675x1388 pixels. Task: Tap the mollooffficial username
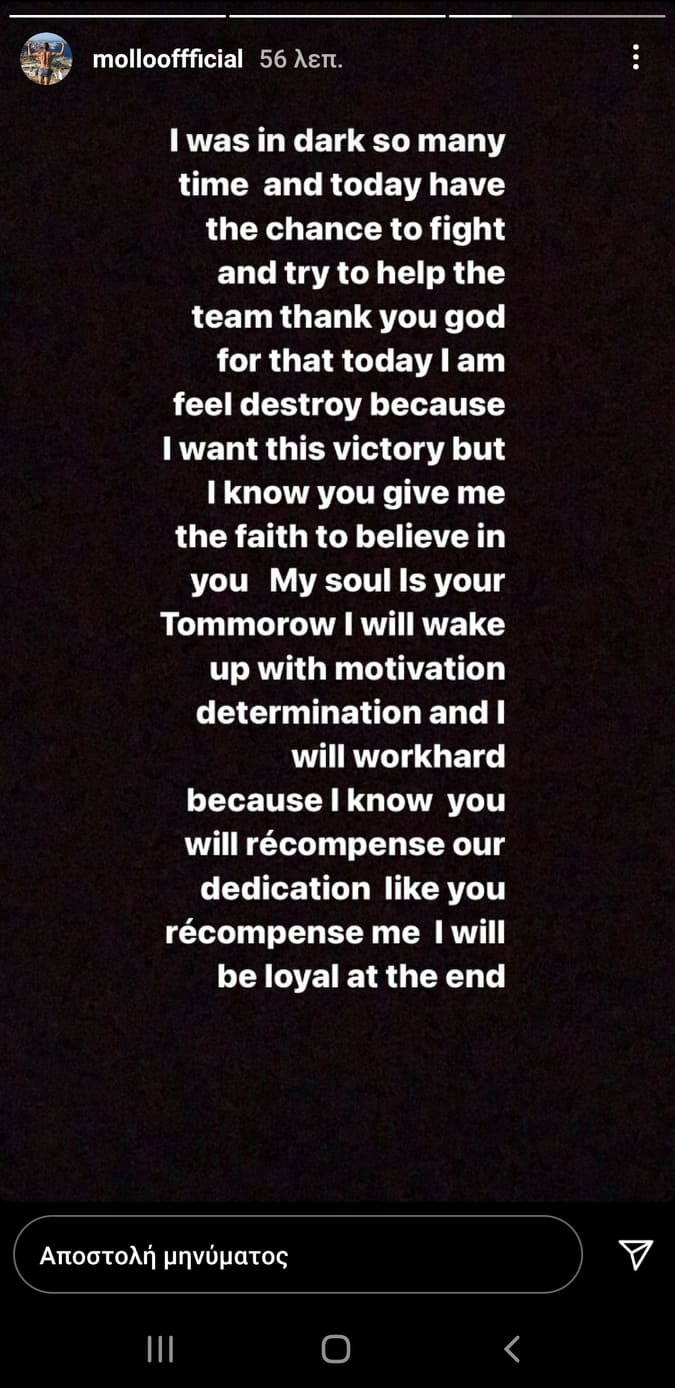tap(167, 59)
